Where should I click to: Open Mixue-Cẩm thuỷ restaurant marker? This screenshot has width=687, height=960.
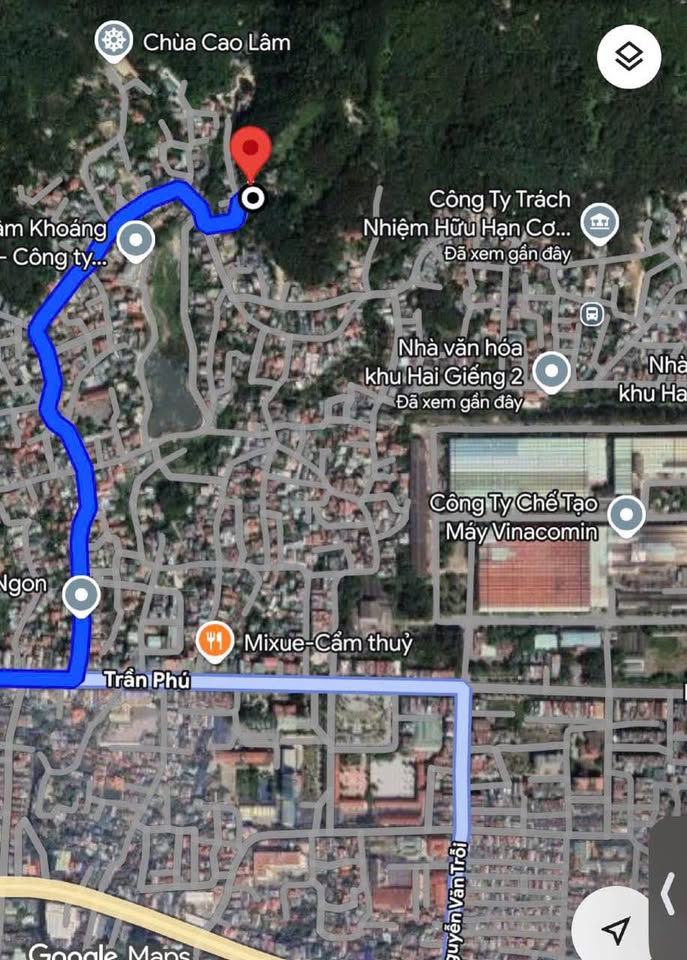tap(214, 642)
